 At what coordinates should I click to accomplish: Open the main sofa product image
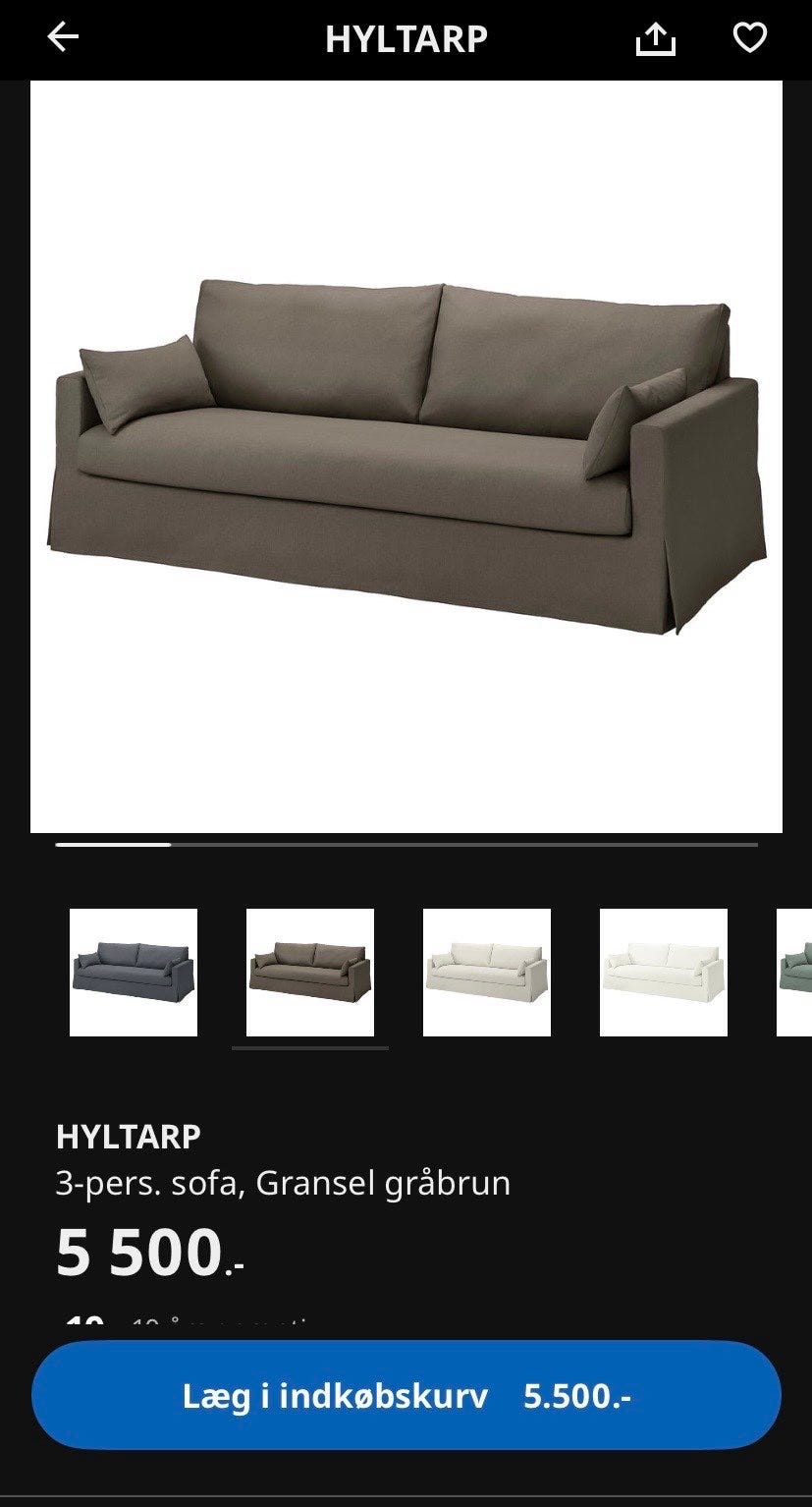click(x=406, y=457)
